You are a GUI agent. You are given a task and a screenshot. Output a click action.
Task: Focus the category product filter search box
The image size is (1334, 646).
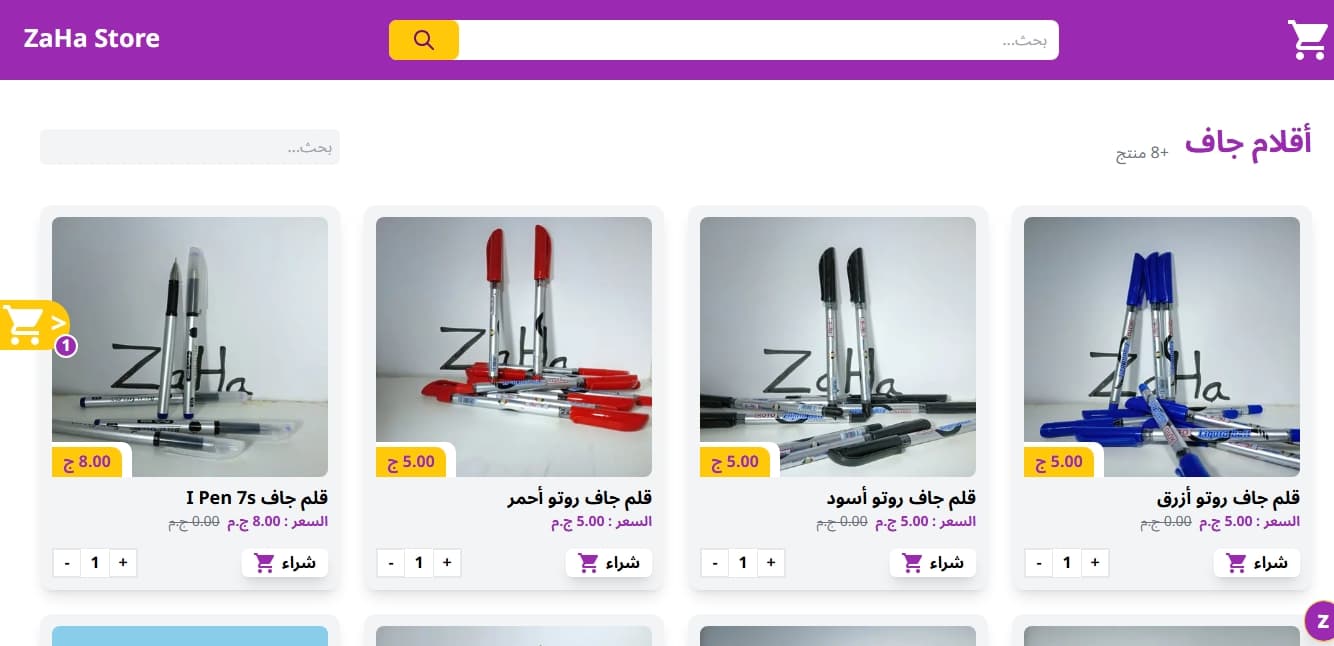pos(190,147)
